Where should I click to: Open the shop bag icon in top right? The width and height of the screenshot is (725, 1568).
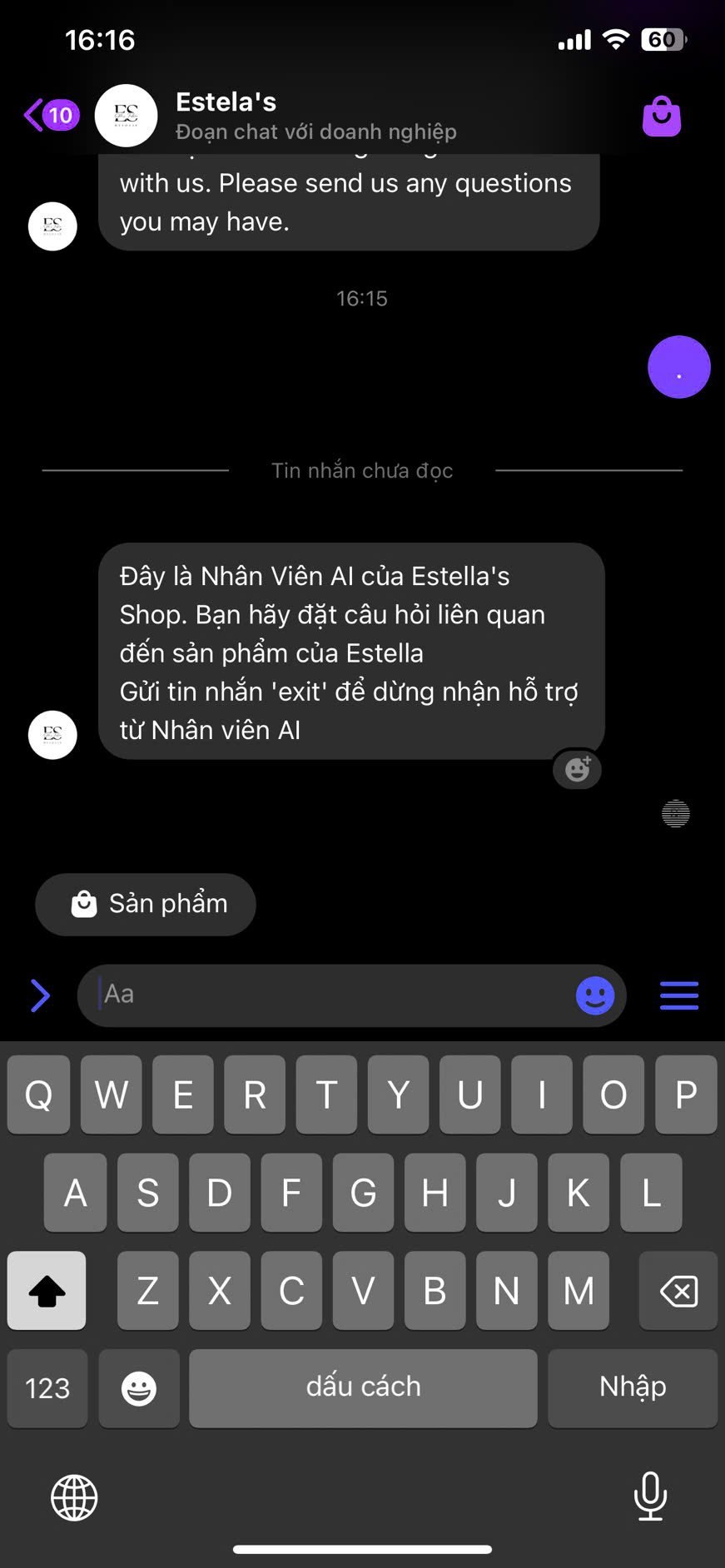662,115
